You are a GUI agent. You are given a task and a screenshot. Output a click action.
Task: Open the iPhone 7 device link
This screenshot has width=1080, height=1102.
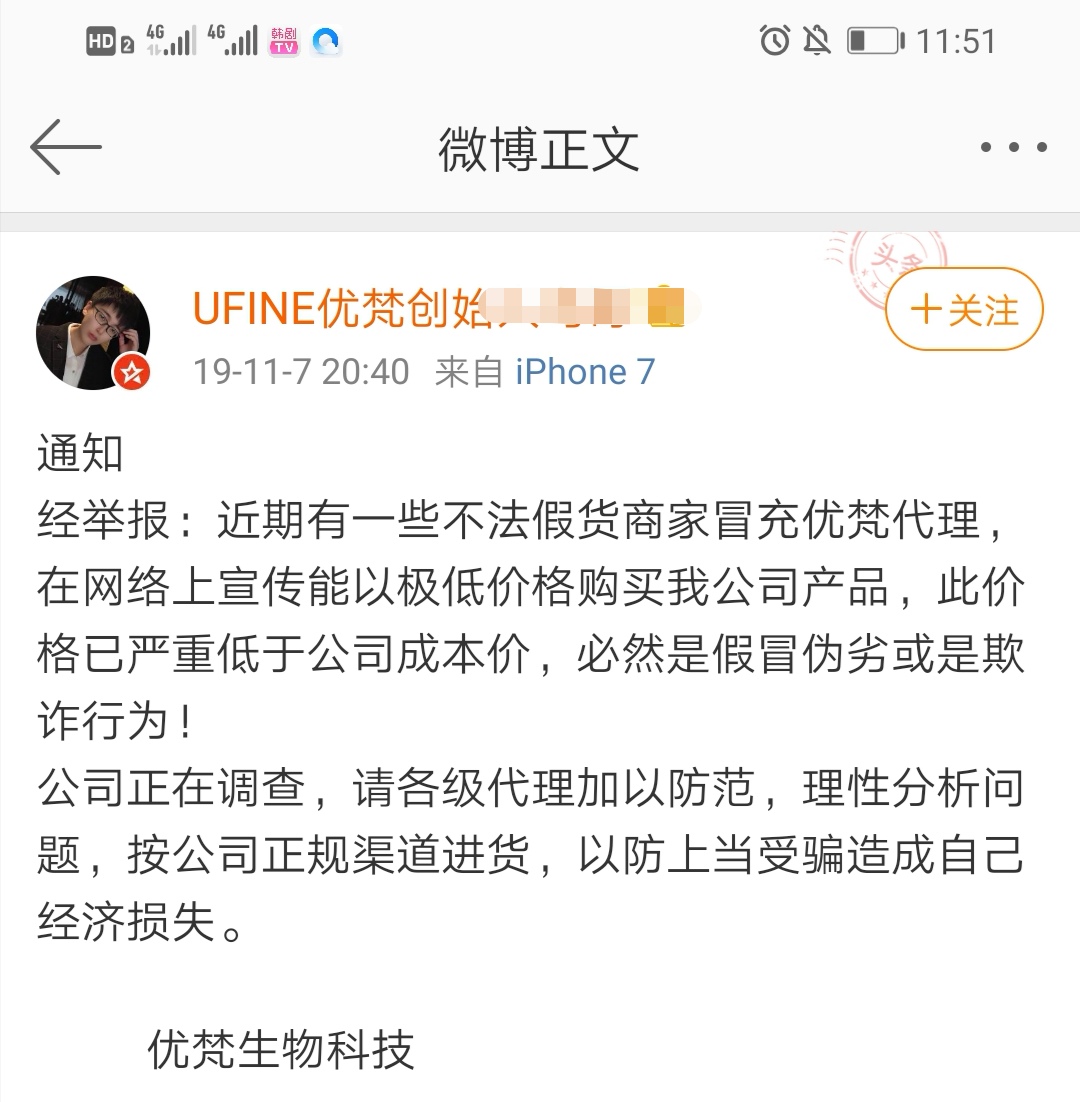(584, 371)
